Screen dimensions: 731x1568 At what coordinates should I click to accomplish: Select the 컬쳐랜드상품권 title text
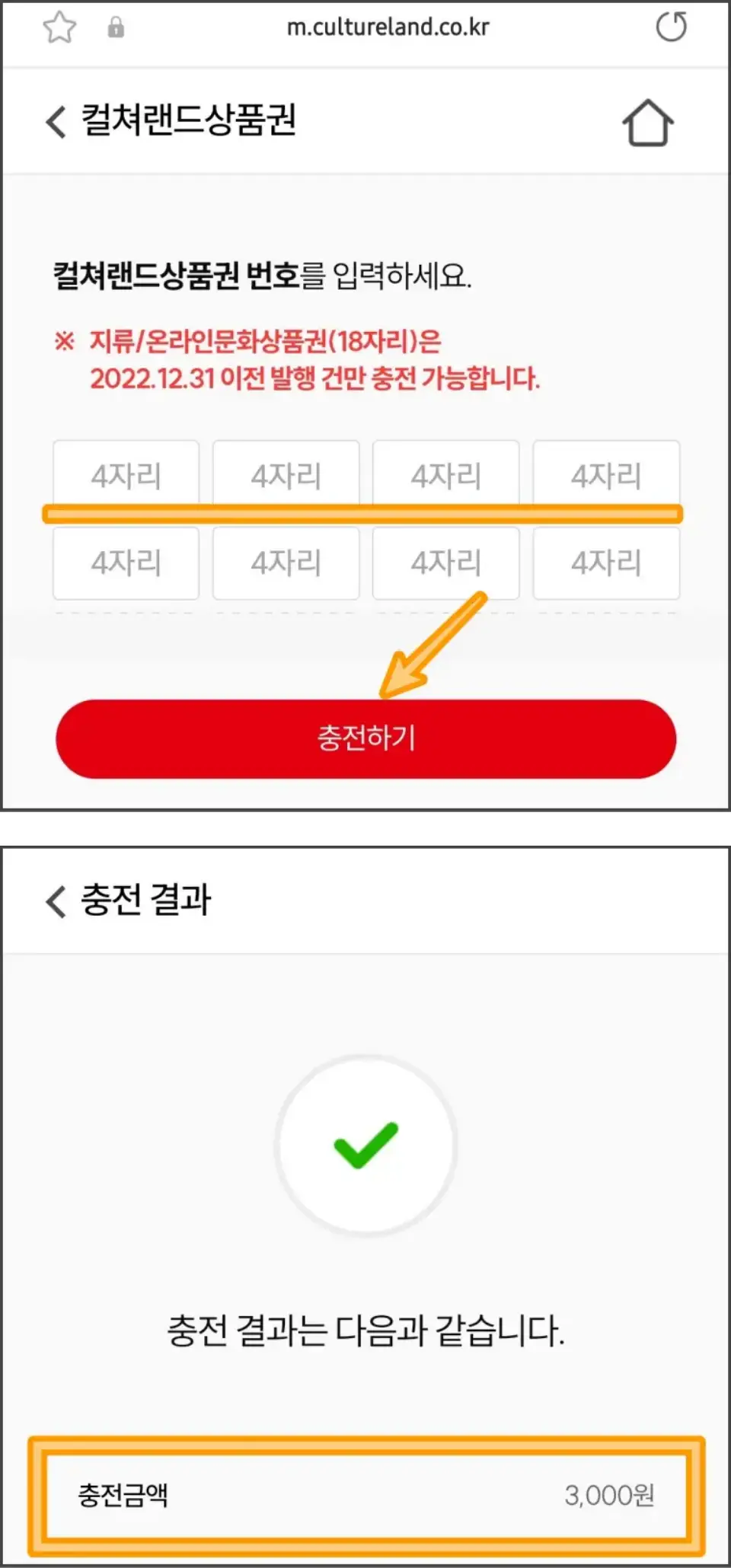(x=190, y=120)
